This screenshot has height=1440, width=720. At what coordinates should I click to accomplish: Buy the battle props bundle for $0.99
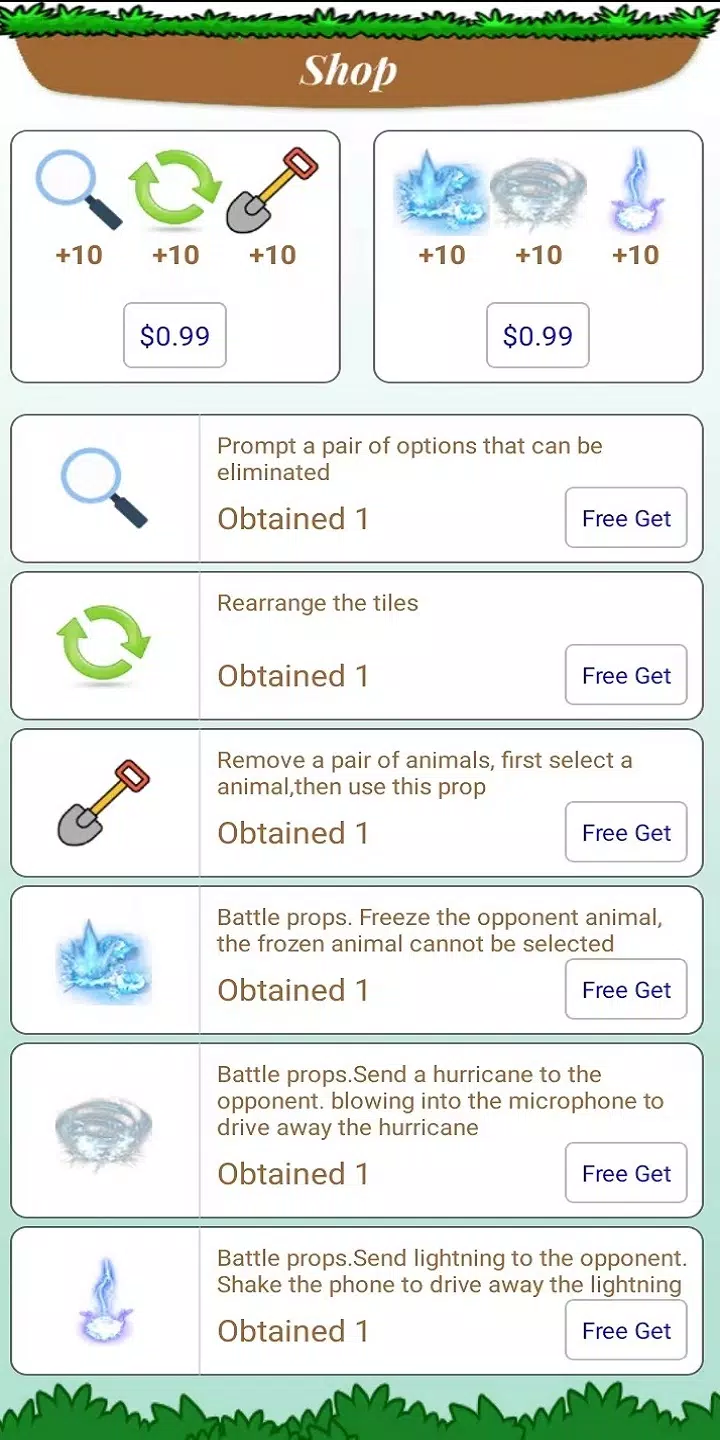point(538,336)
